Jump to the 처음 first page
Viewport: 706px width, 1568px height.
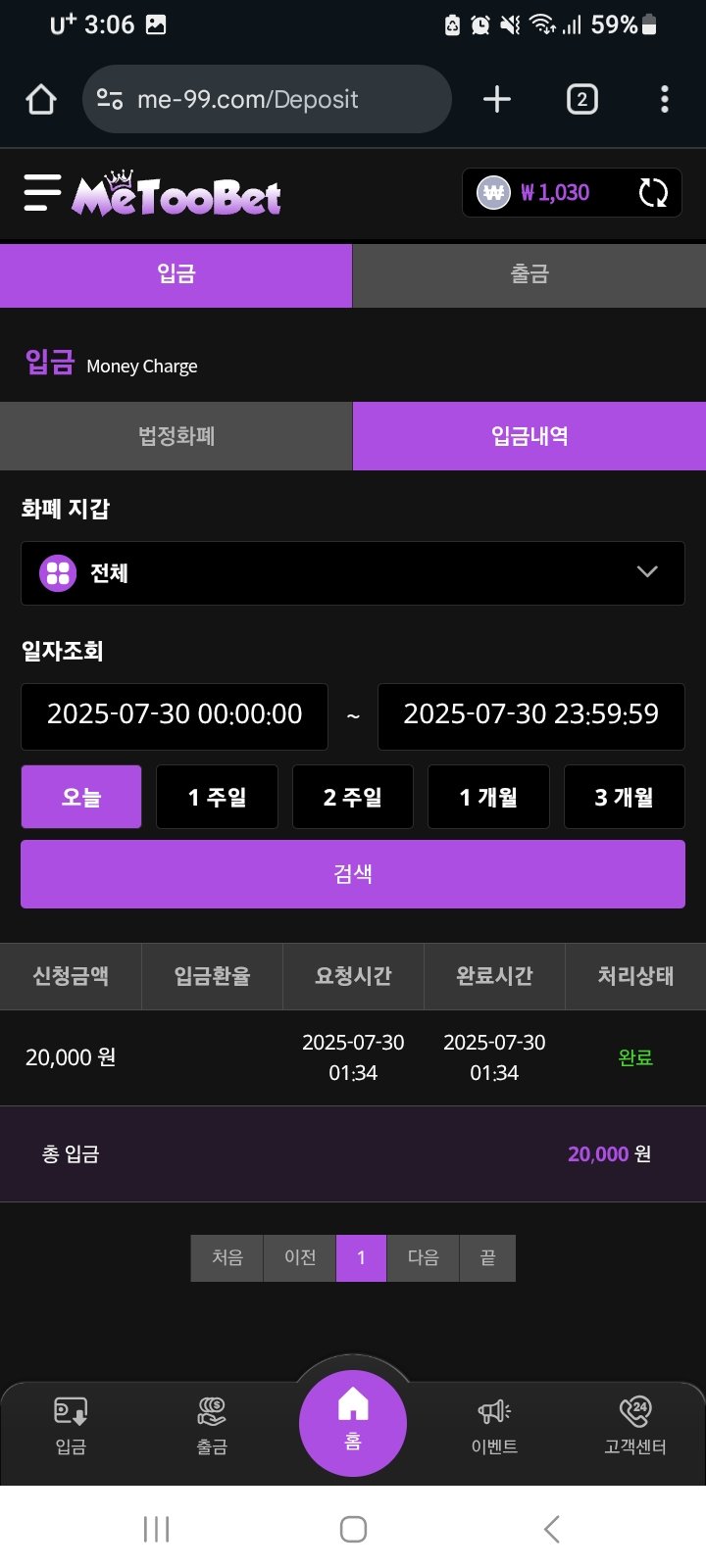click(227, 1257)
